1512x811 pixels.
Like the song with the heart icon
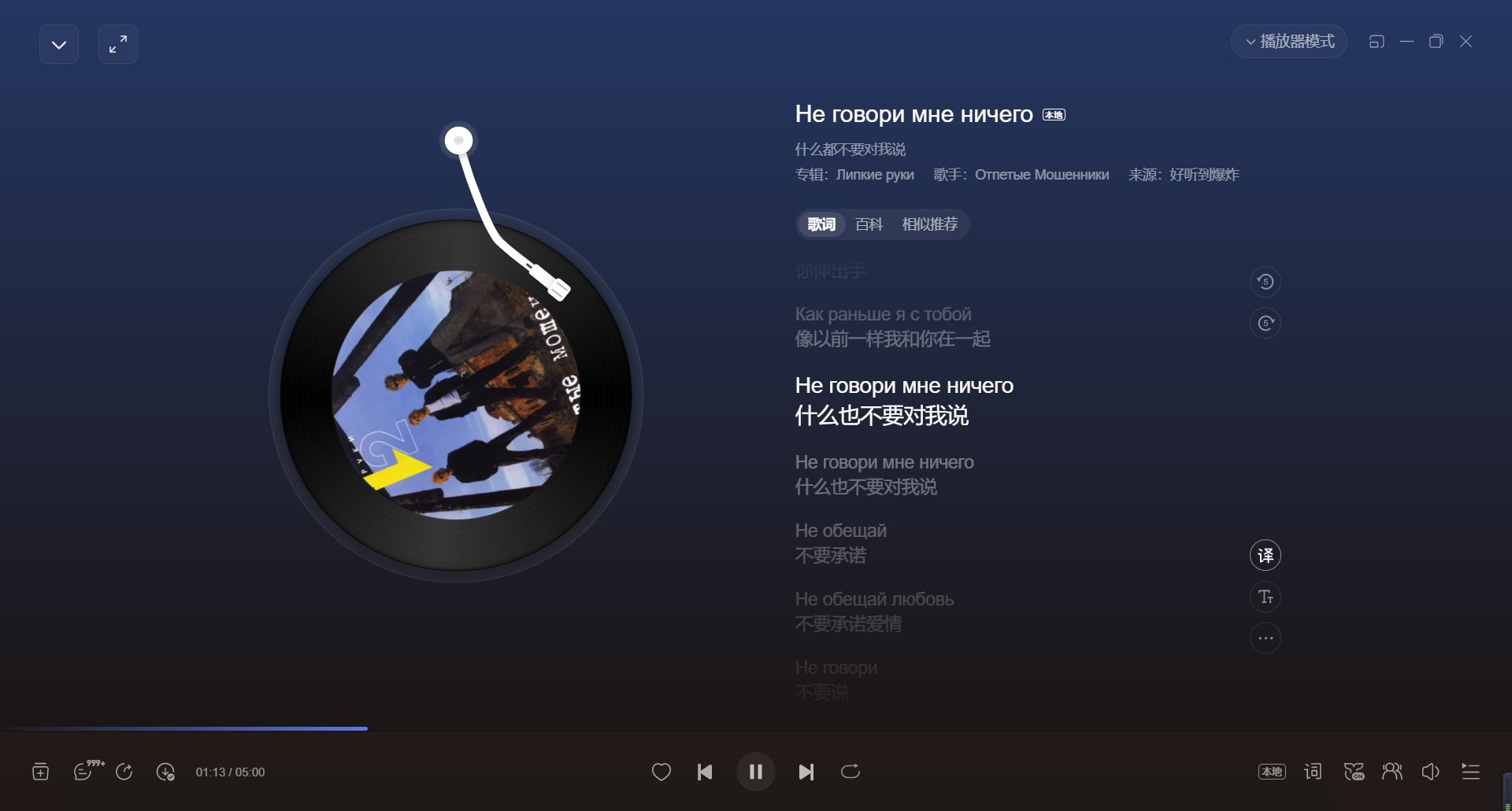[661, 772]
